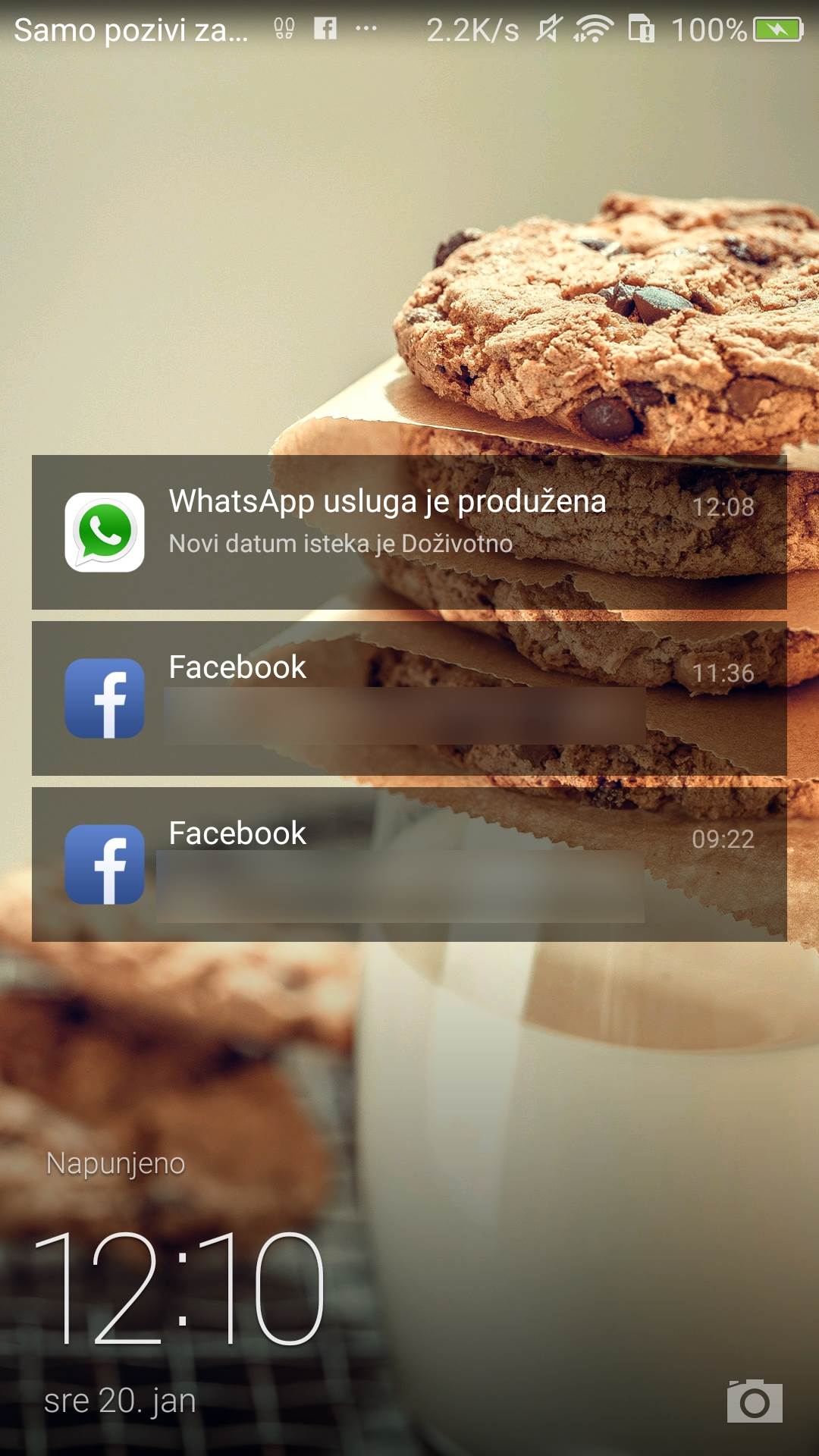The width and height of the screenshot is (819, 1456).
Task: Open the WhatsApp usluga je produžena notification
Action: [409, 532]
